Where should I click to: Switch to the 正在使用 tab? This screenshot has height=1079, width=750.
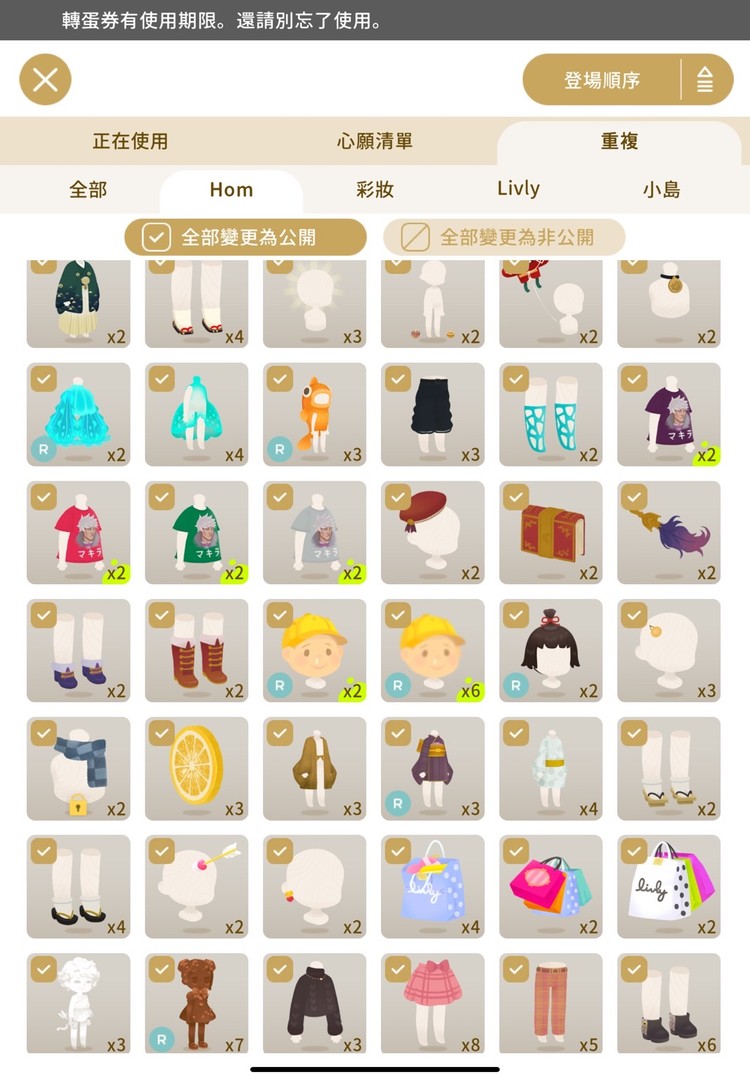(x=130, y=141)
